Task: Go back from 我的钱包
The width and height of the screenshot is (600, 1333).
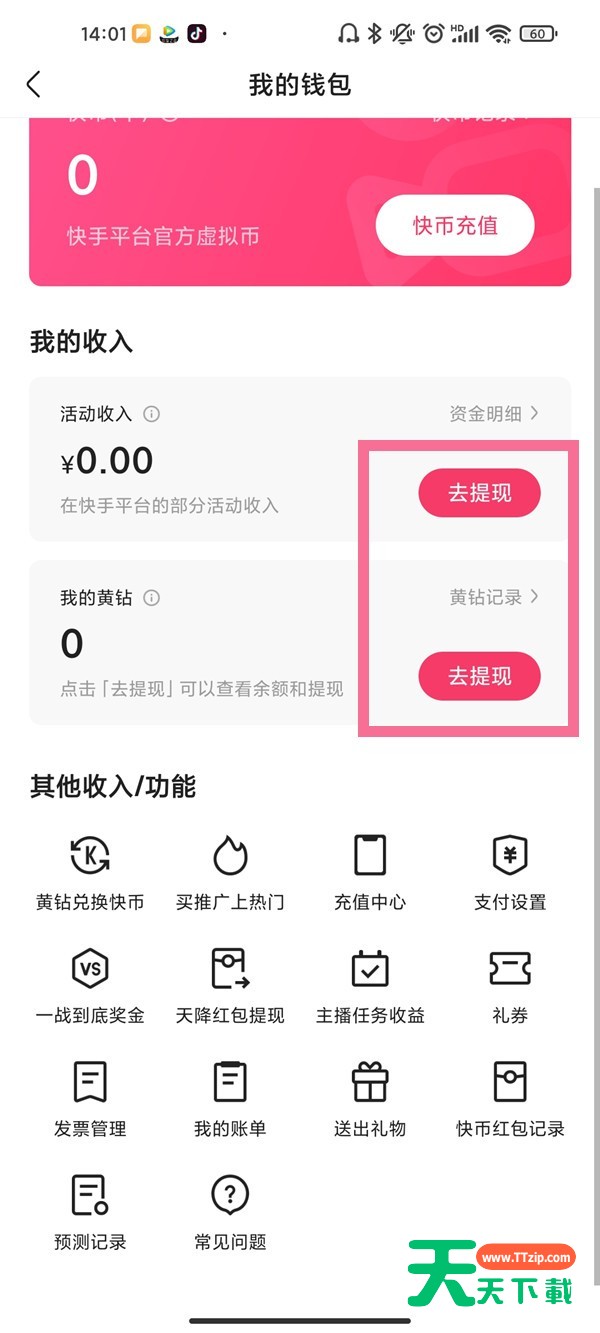Action: click(x=34, y=84)
